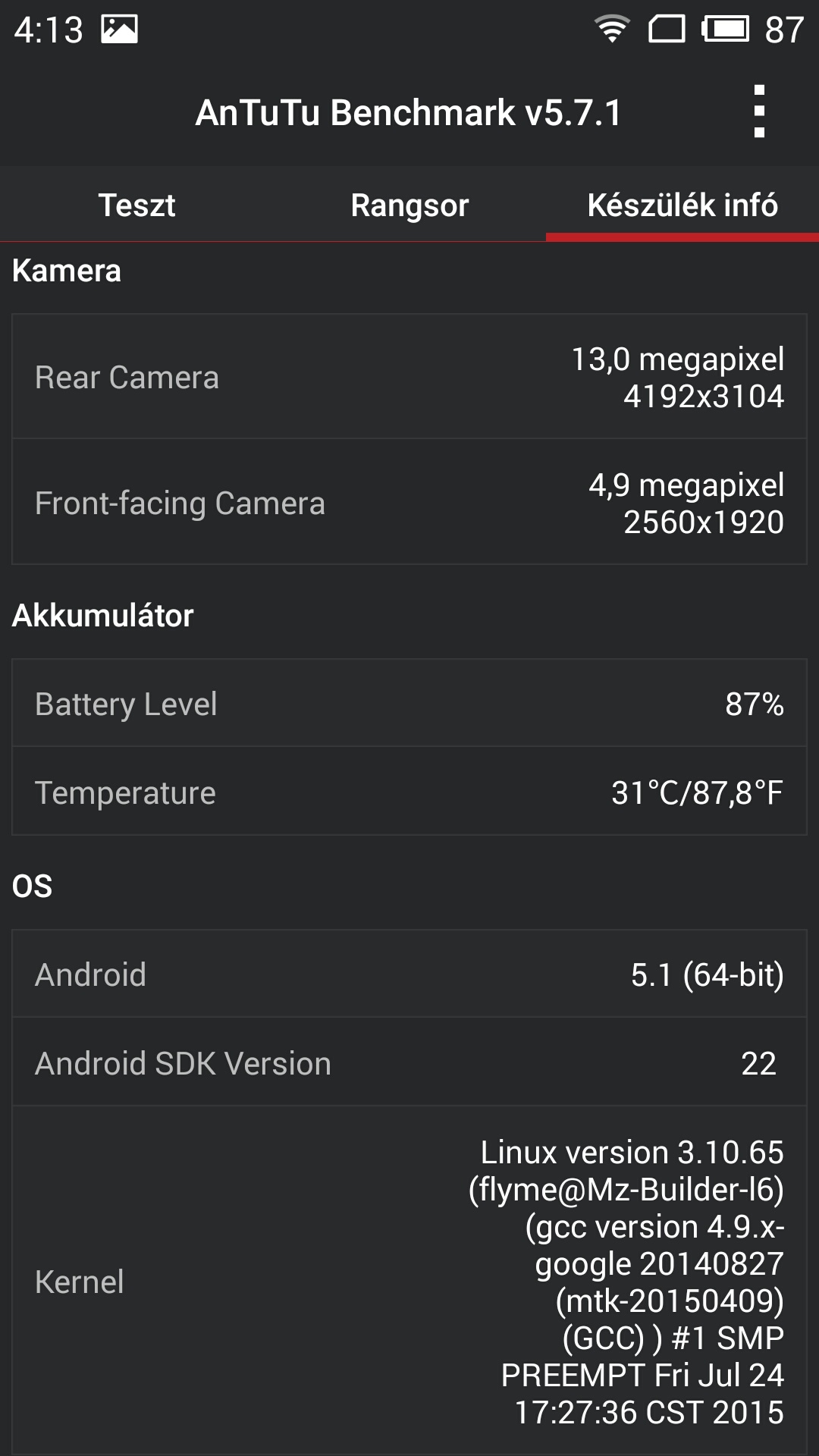Select the Android 5.1 (64-bit) row

(x=409, y=974)
